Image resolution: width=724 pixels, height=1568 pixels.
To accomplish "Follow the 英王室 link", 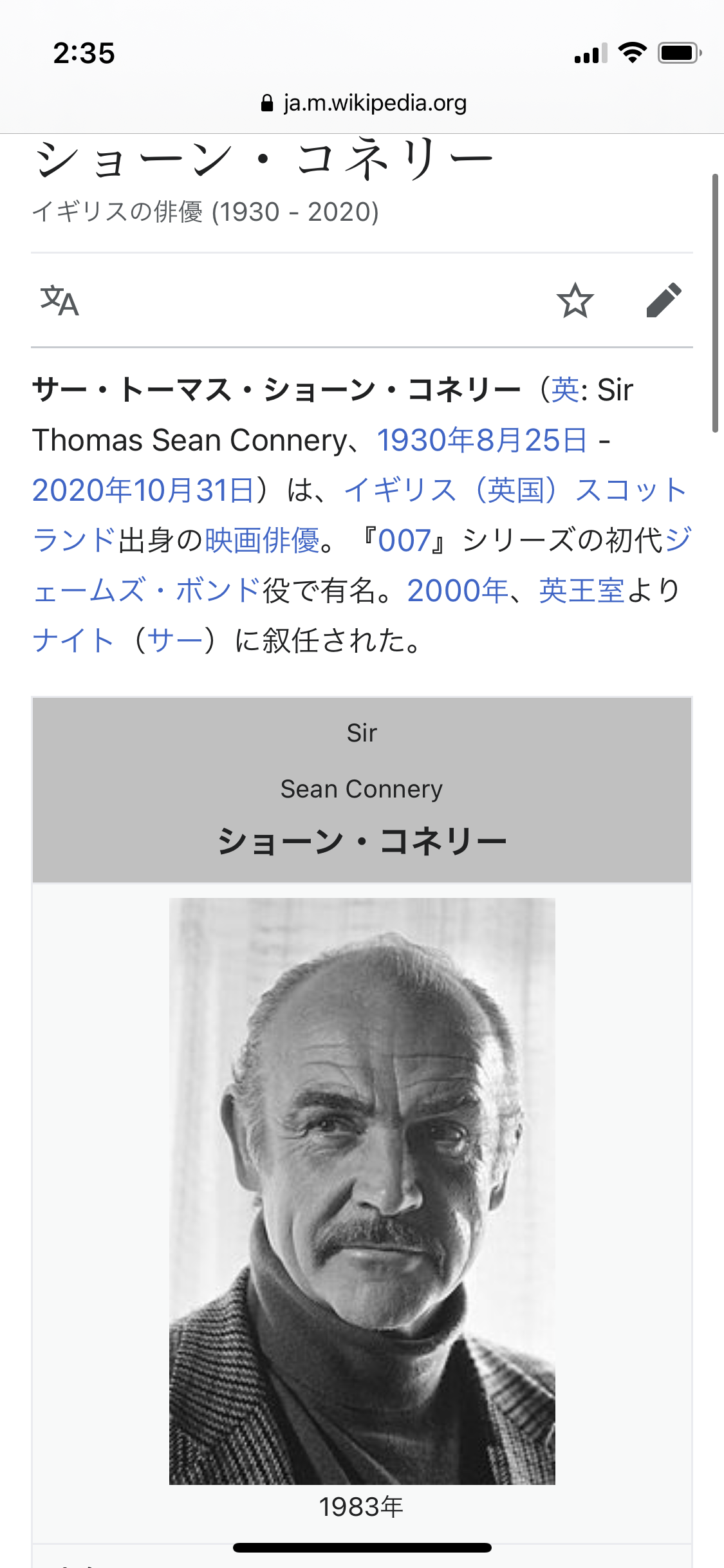I will (x=581, y=591).
